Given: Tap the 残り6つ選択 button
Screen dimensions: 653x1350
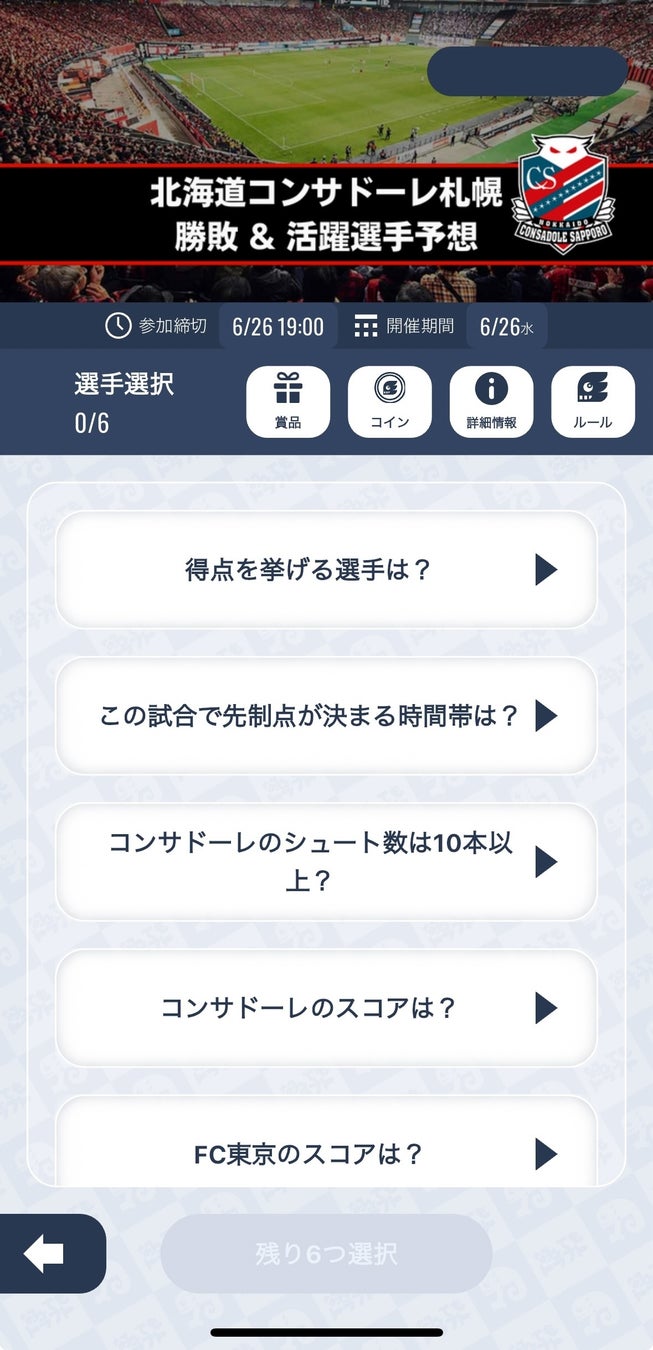Looking at the screenshot, I should coord(326,1254).
